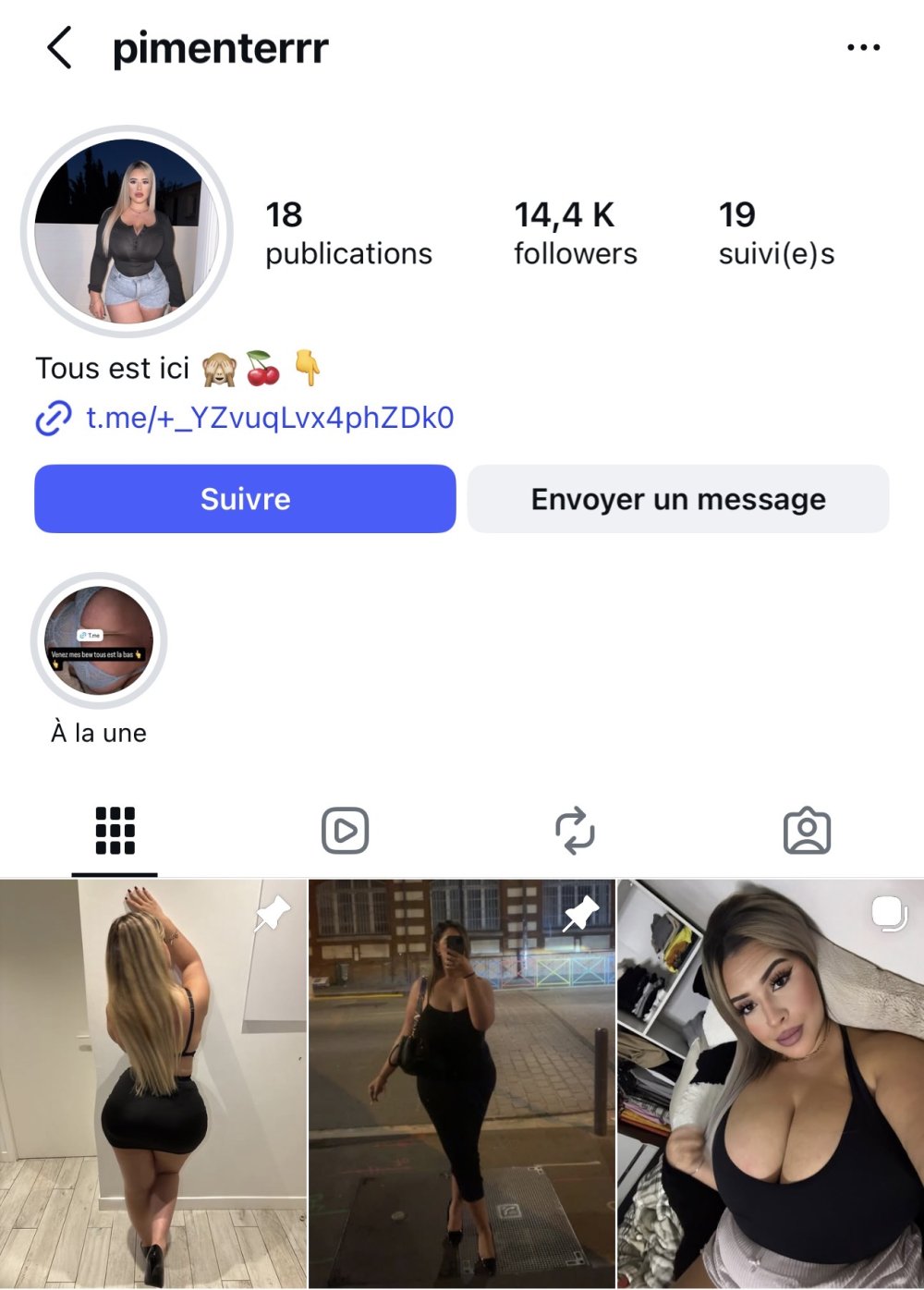Screen dimensions: 924x1290
Task: Open the profile picture
Action: pos(128,231)
